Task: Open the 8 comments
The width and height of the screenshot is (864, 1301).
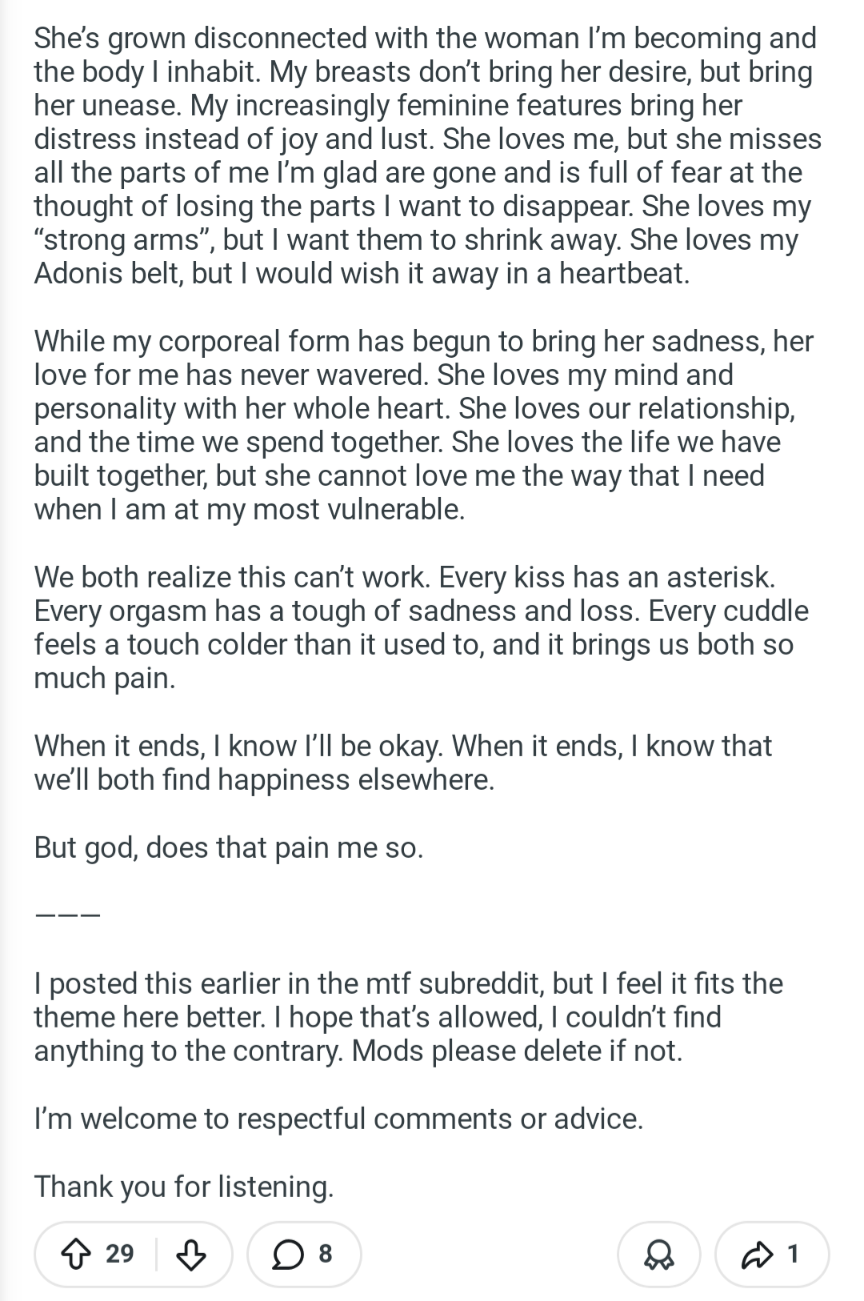Action: click(x=304, y=1253)
